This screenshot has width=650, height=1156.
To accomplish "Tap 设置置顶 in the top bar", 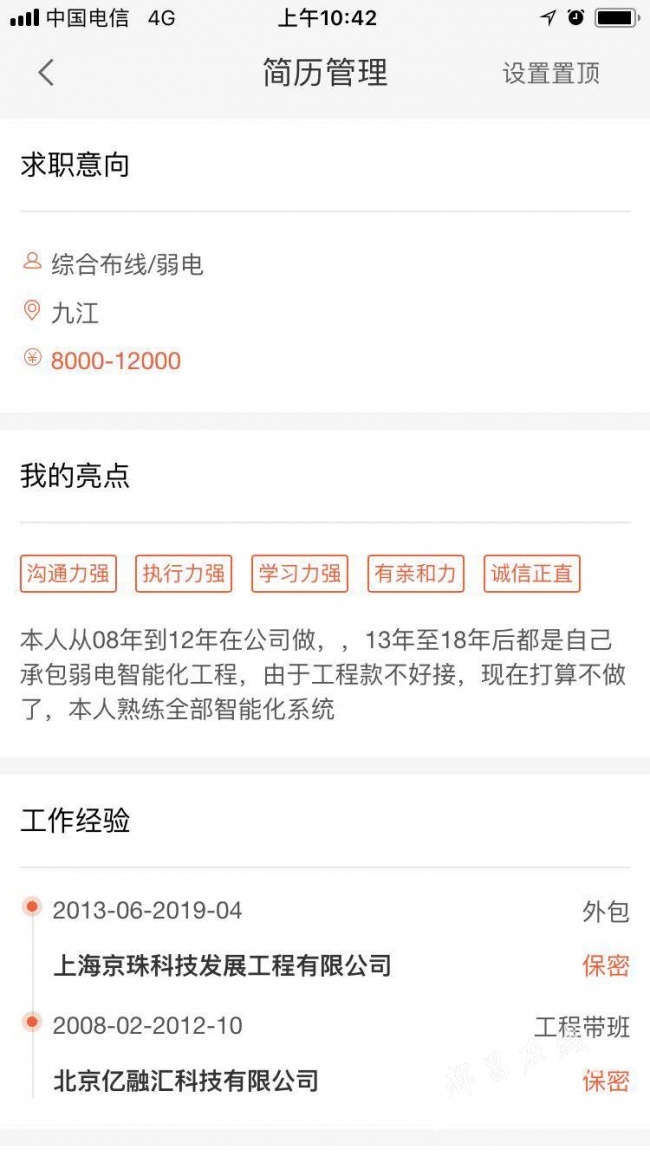I will tap(551, 73).
